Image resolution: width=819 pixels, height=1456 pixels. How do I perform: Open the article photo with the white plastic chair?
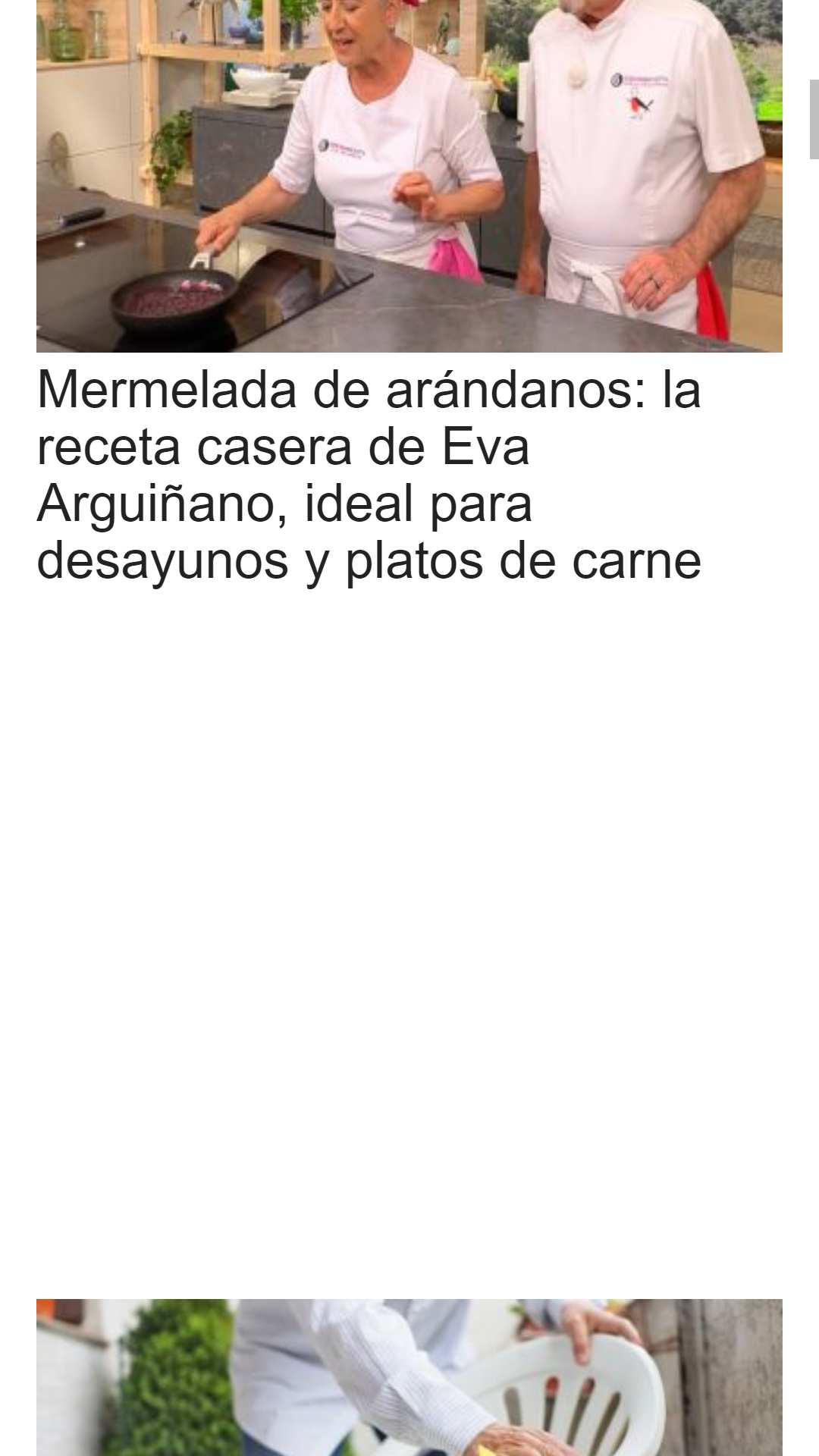(x=409, y=1377)
